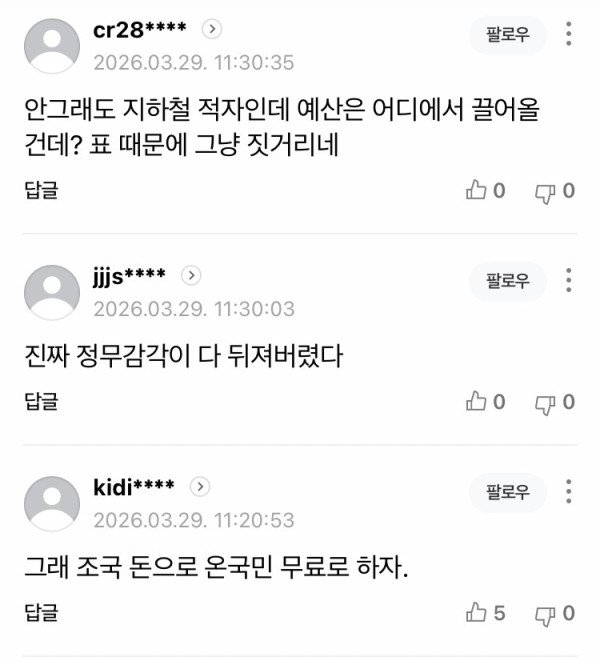The height and width of the screenshot is (661, 600).
Task: Reply to kidi**** comment
Action: (41, 613)
